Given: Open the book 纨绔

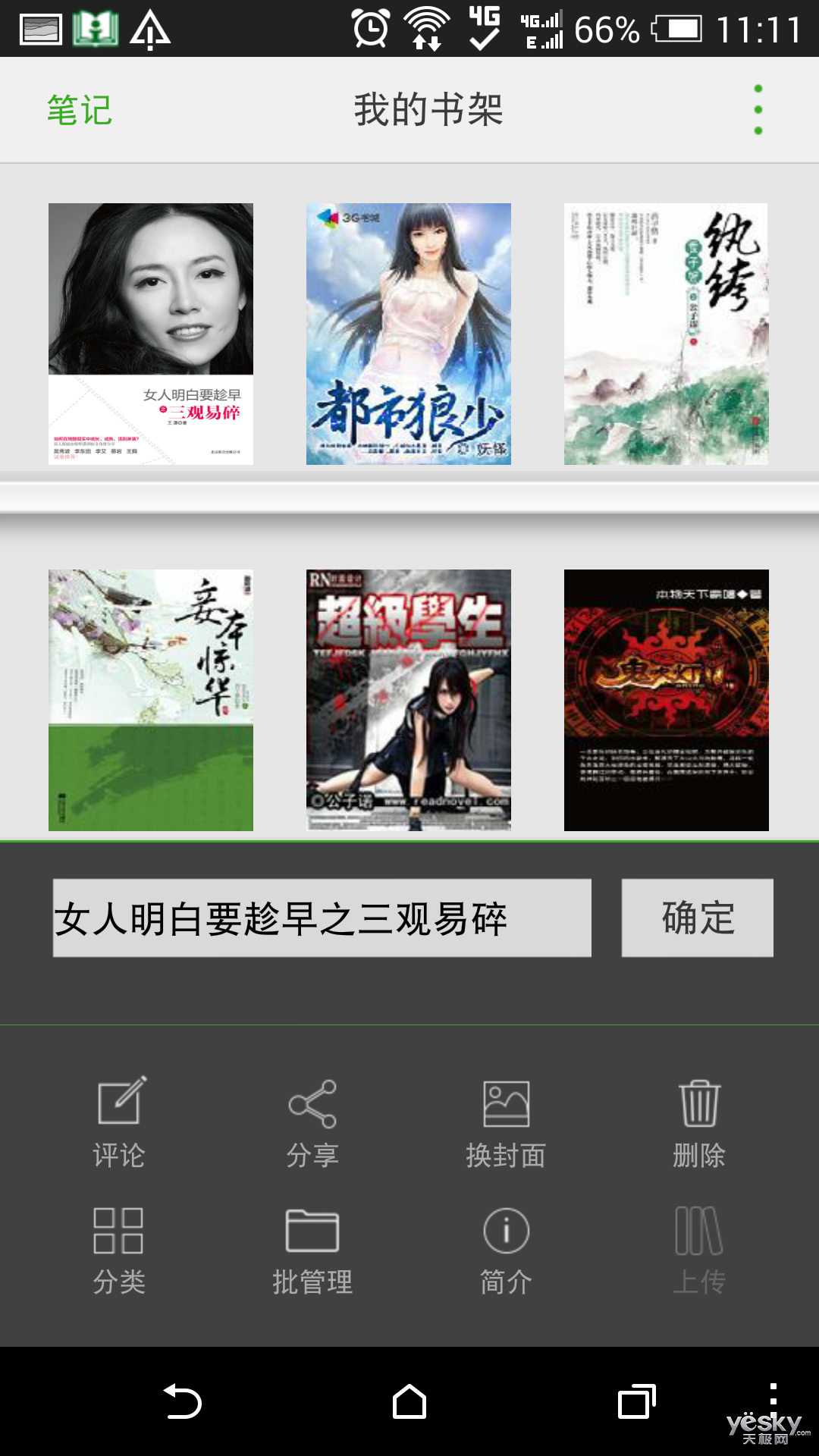Looking at the screenshot, I should [x=666, y=334].
